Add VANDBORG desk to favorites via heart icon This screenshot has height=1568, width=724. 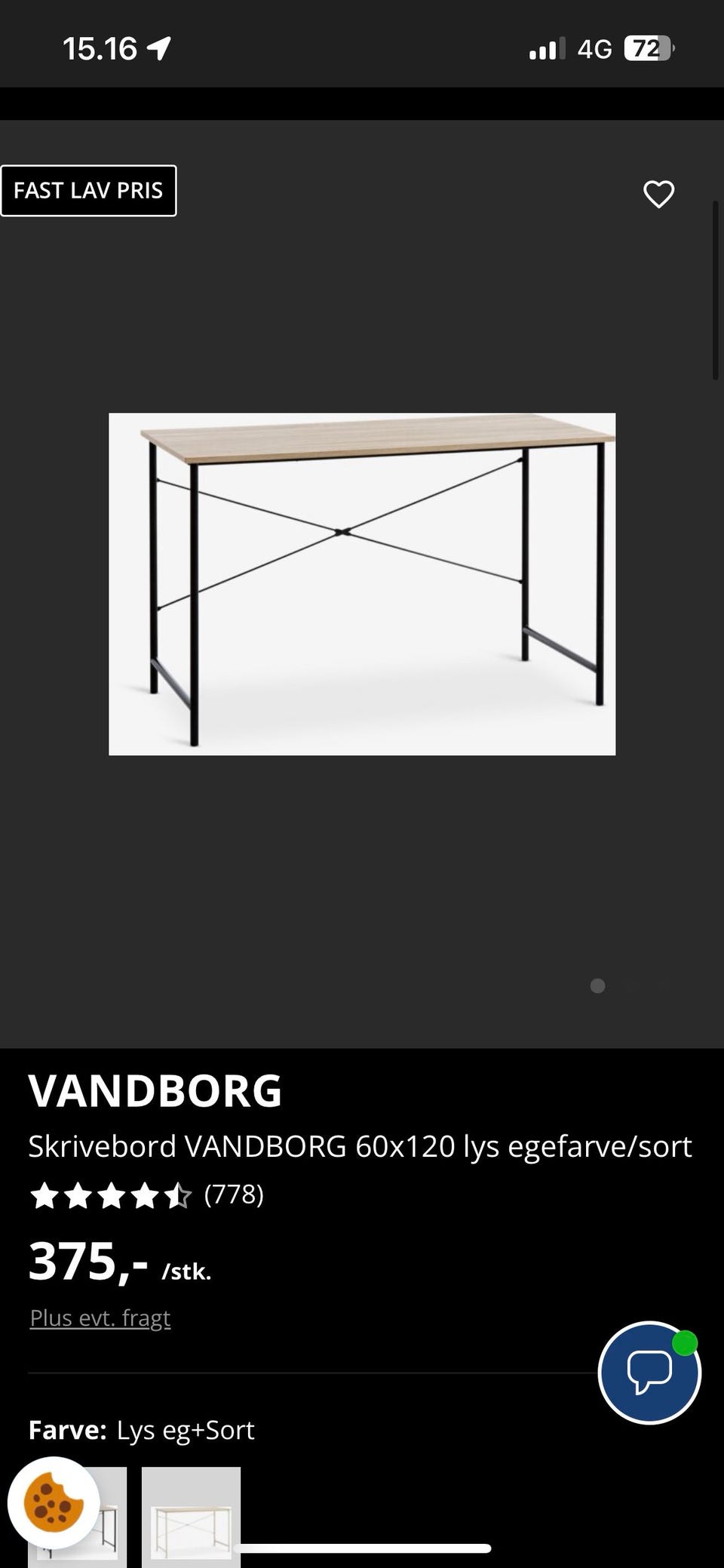pyautogui.click(x=659, y=194)
